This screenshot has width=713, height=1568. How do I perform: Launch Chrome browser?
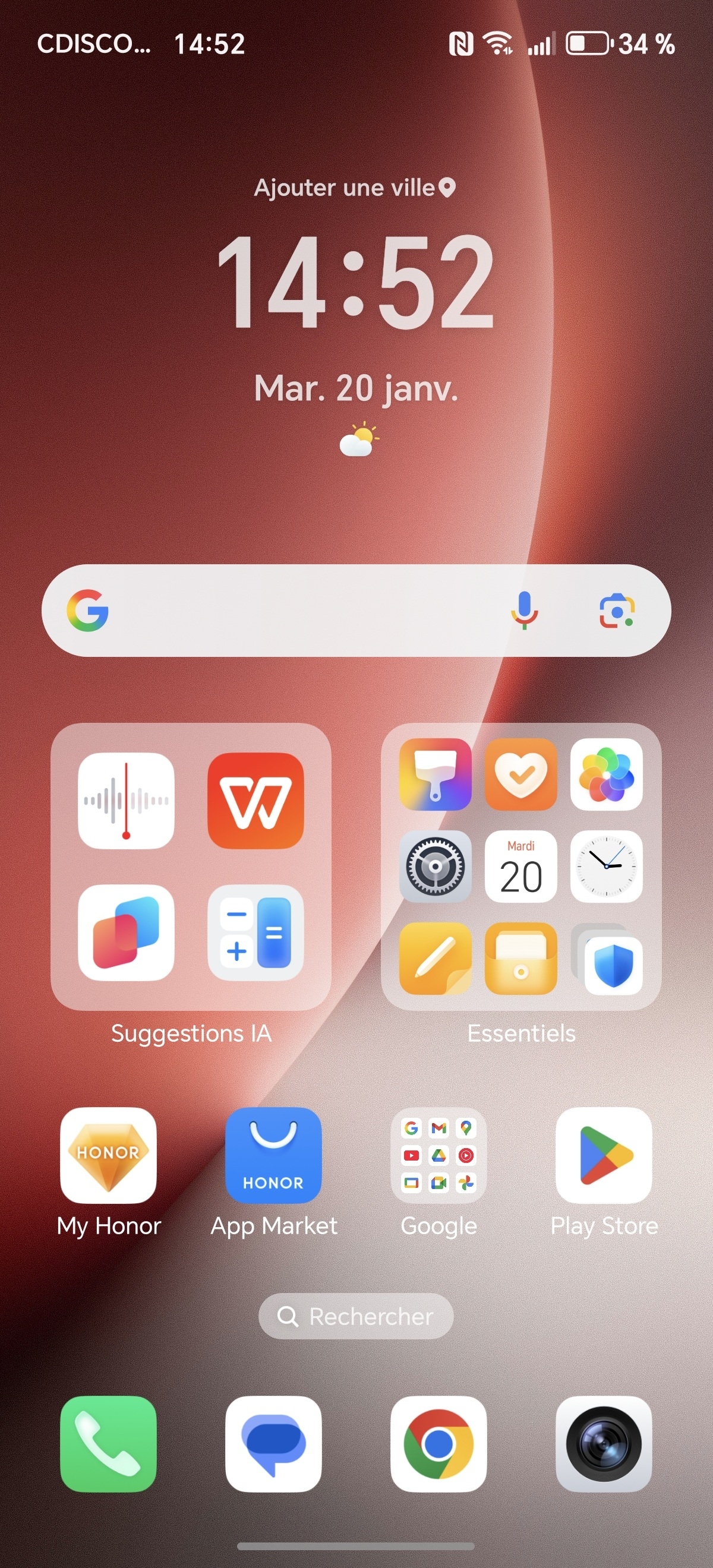tap(438, 1444)
